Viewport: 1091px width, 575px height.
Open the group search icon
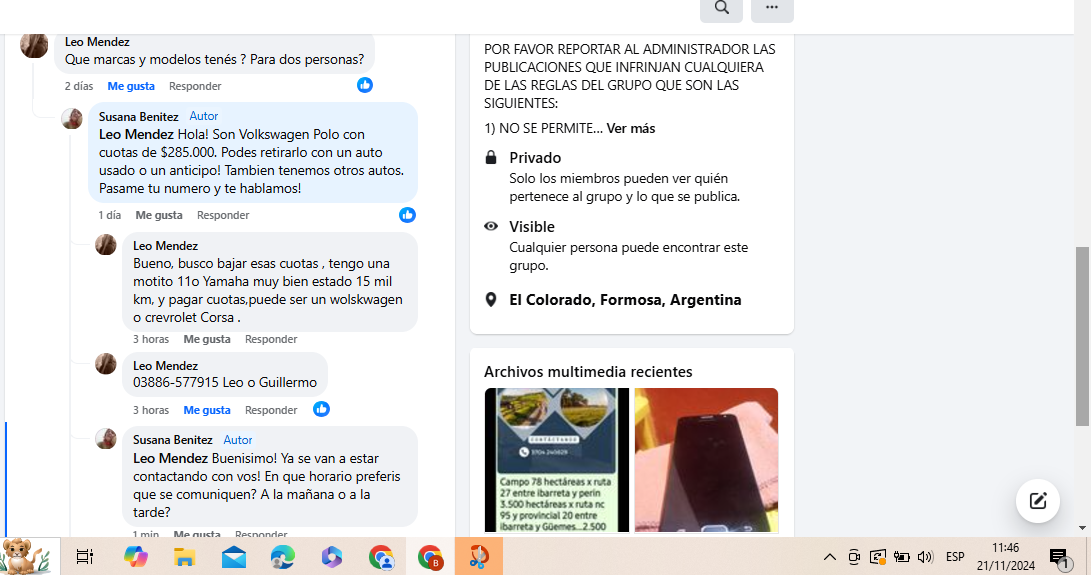(721, 8)
